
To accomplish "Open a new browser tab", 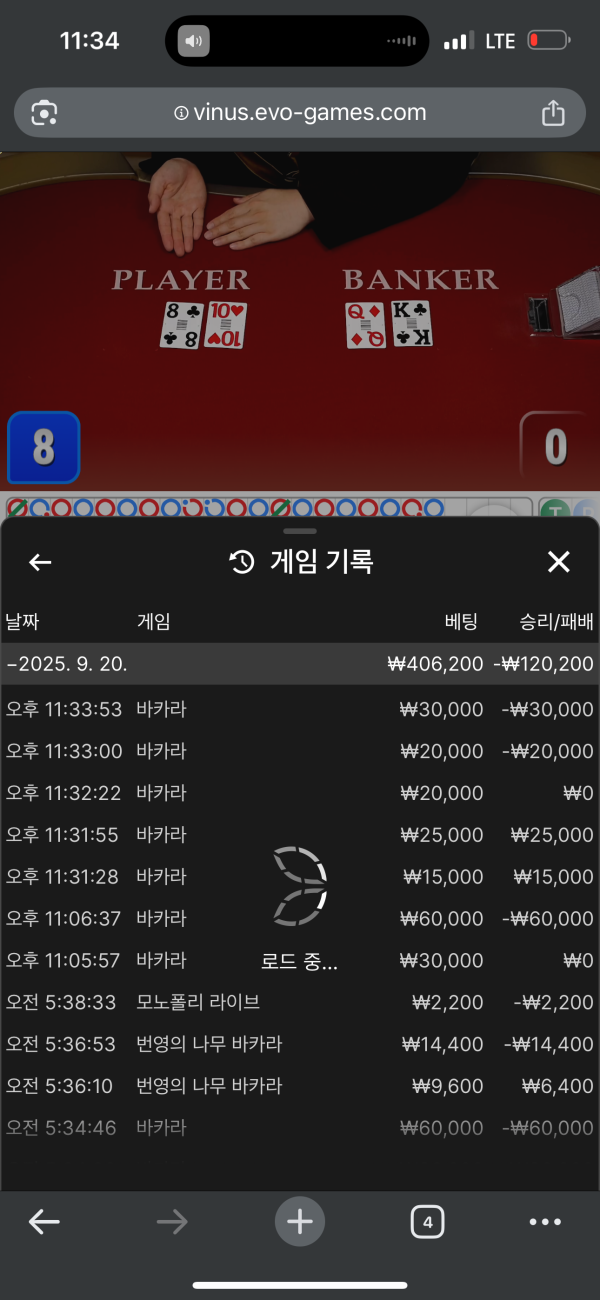I will pos(300,1221).
